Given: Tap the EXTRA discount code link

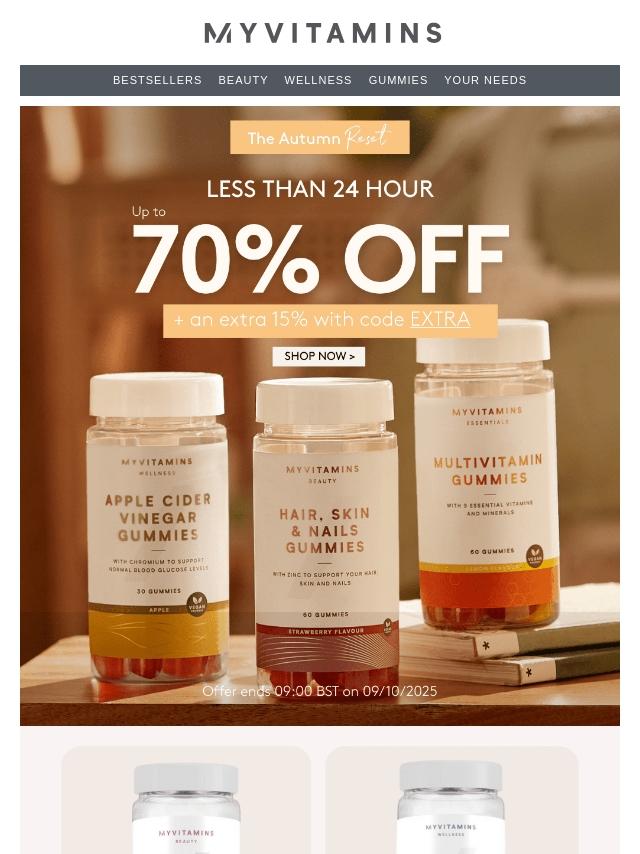Looking at the screenshot, I should pos(440,320).
